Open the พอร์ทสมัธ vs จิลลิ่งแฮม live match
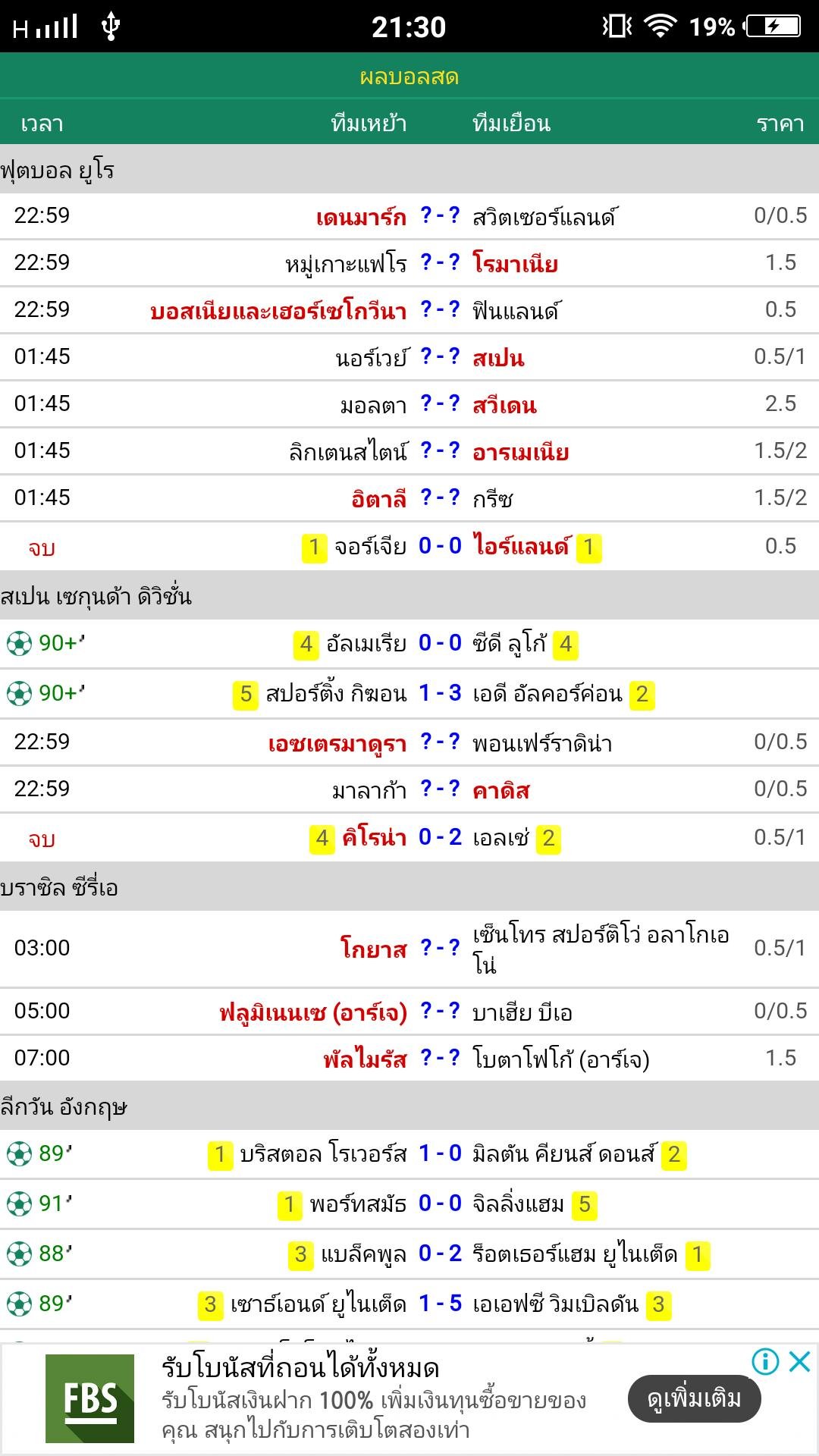The height and width of the screenshot is (1456, 819). coord(409,1204)
